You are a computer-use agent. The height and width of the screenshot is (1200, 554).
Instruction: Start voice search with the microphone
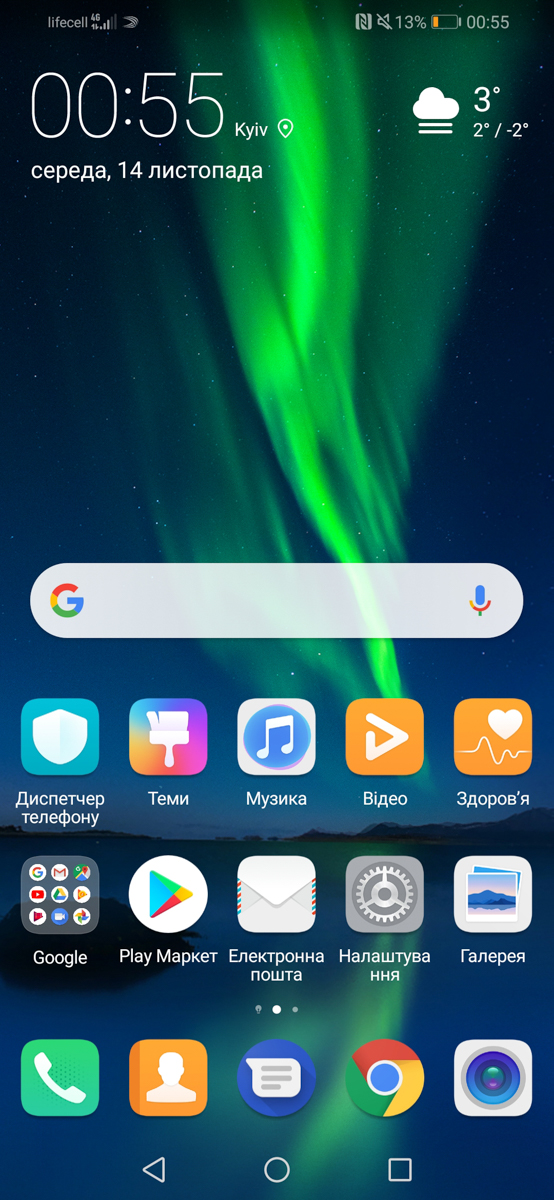pyautogui.click(x=480, y=600)
